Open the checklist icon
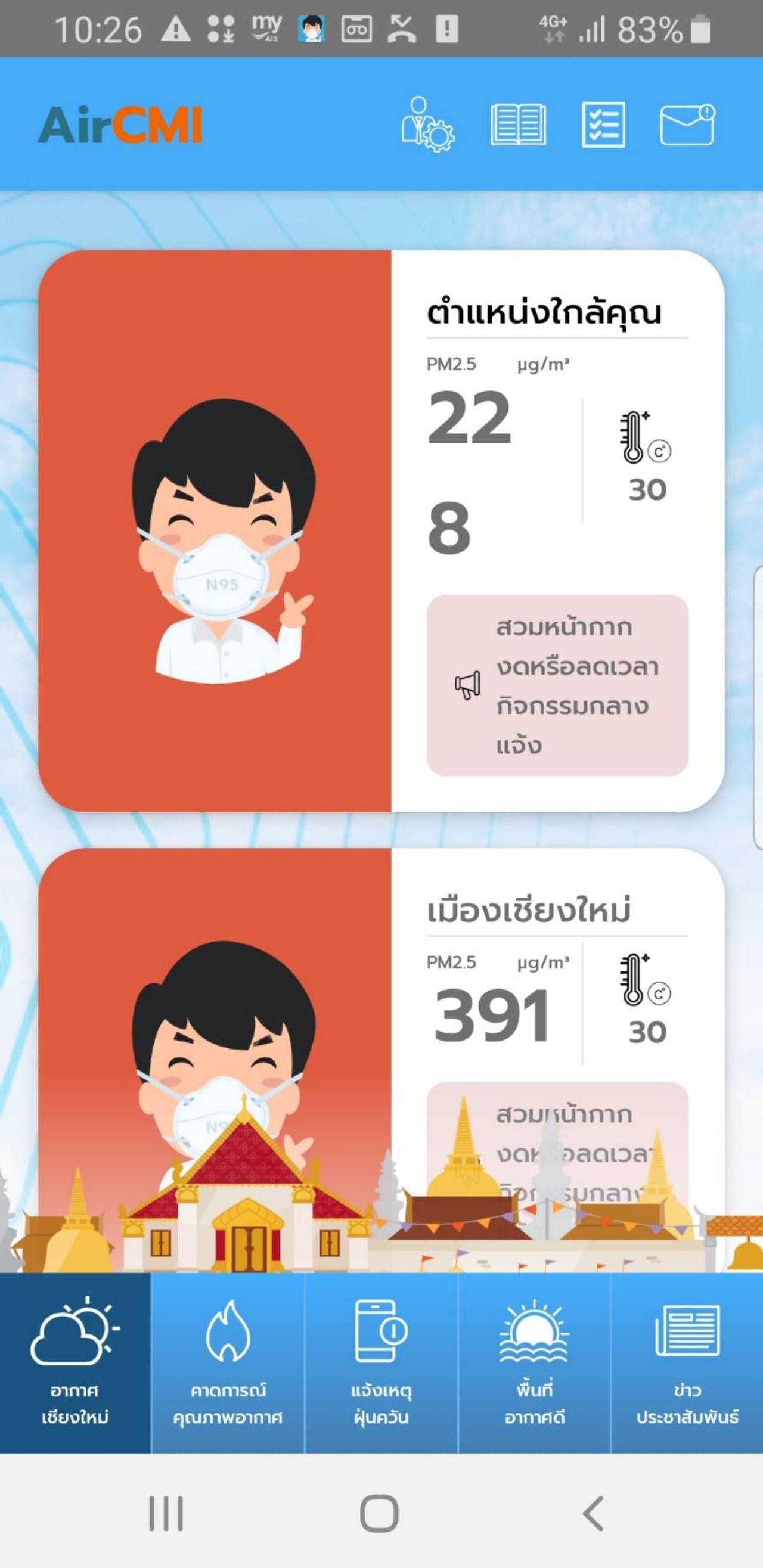Screen dimensions: 763x1568 click(603, 125)
